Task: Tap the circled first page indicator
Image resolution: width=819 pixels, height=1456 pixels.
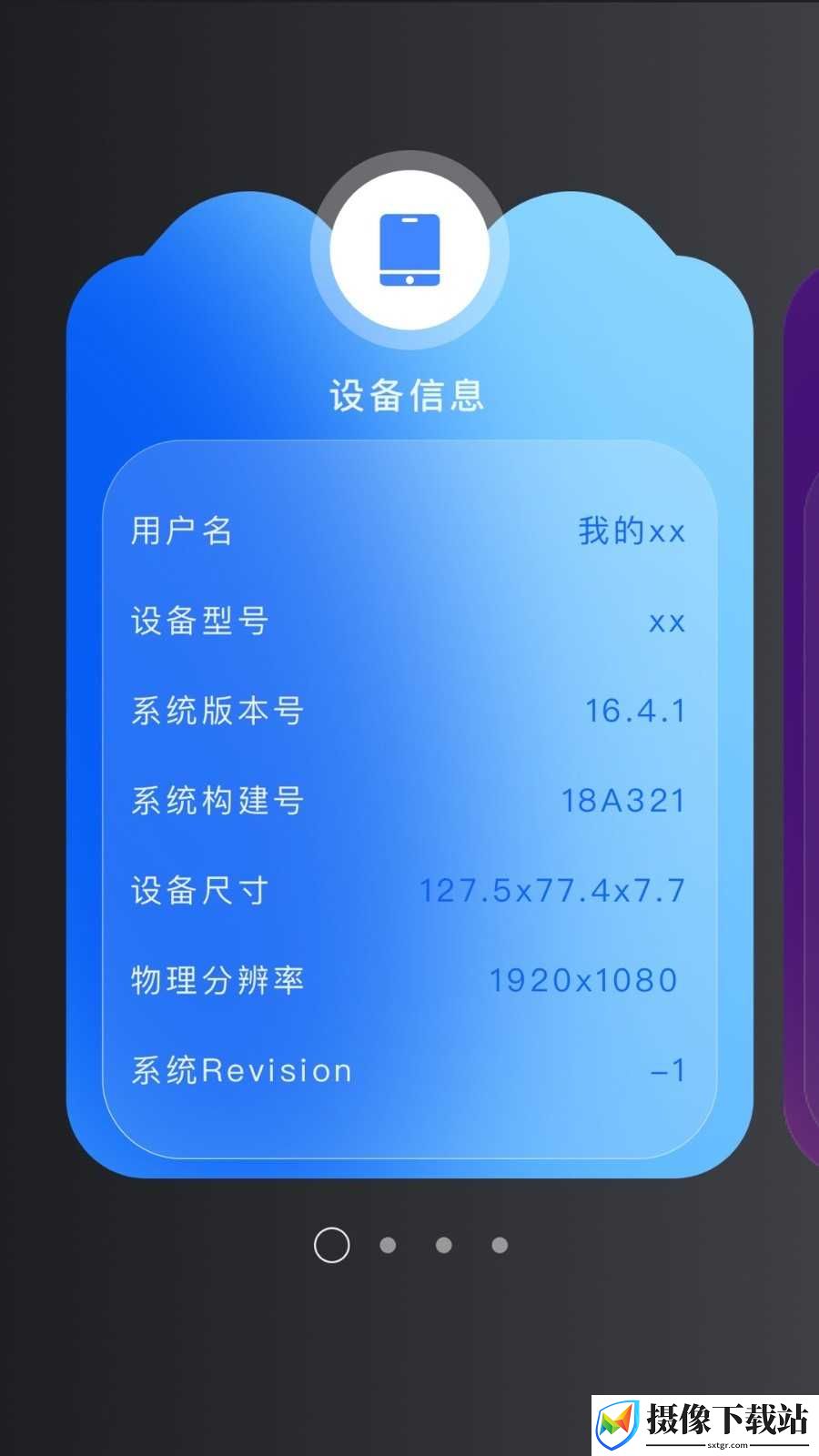Action: point(331,1245)
